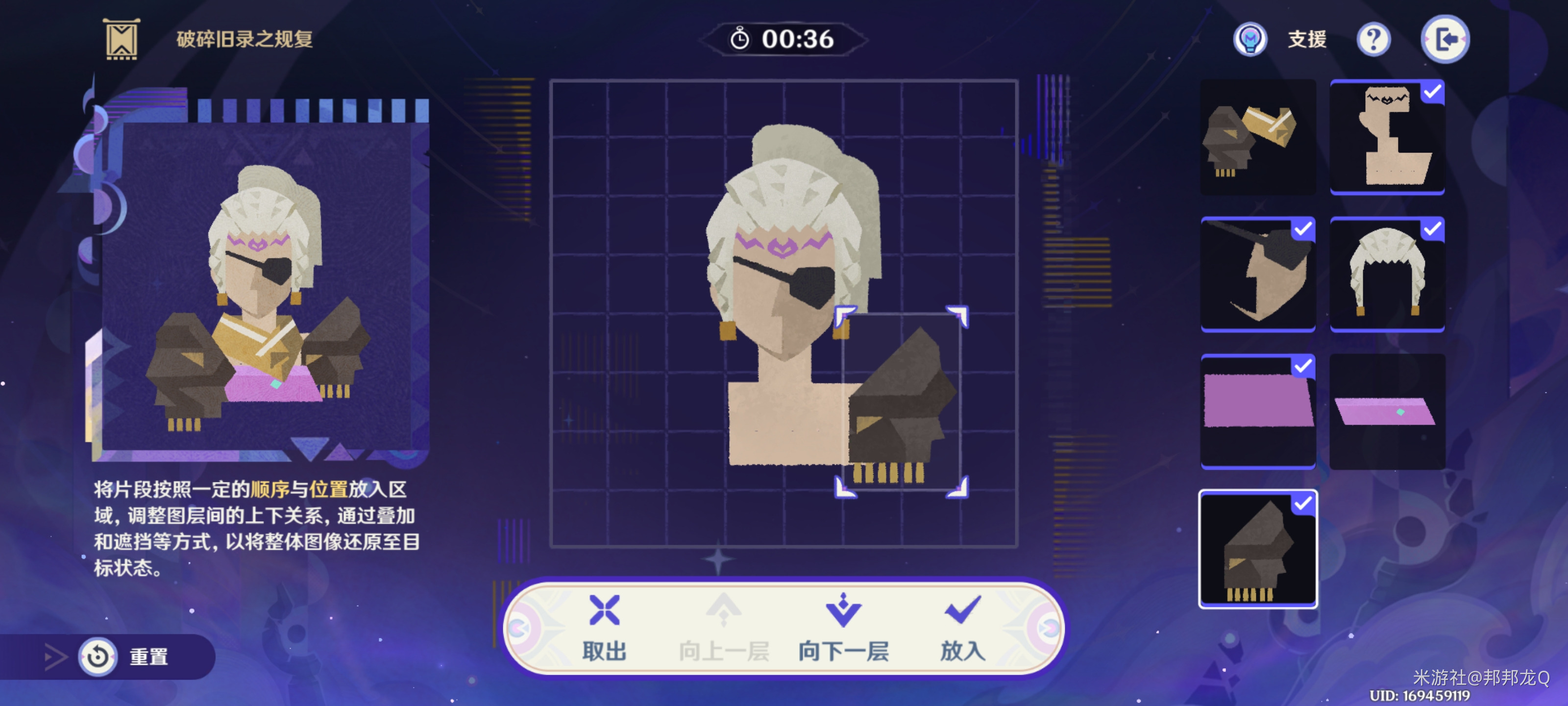Confirm placement with 放入
This screenshot has height=706, width=1568.
[x=962, y=628]
